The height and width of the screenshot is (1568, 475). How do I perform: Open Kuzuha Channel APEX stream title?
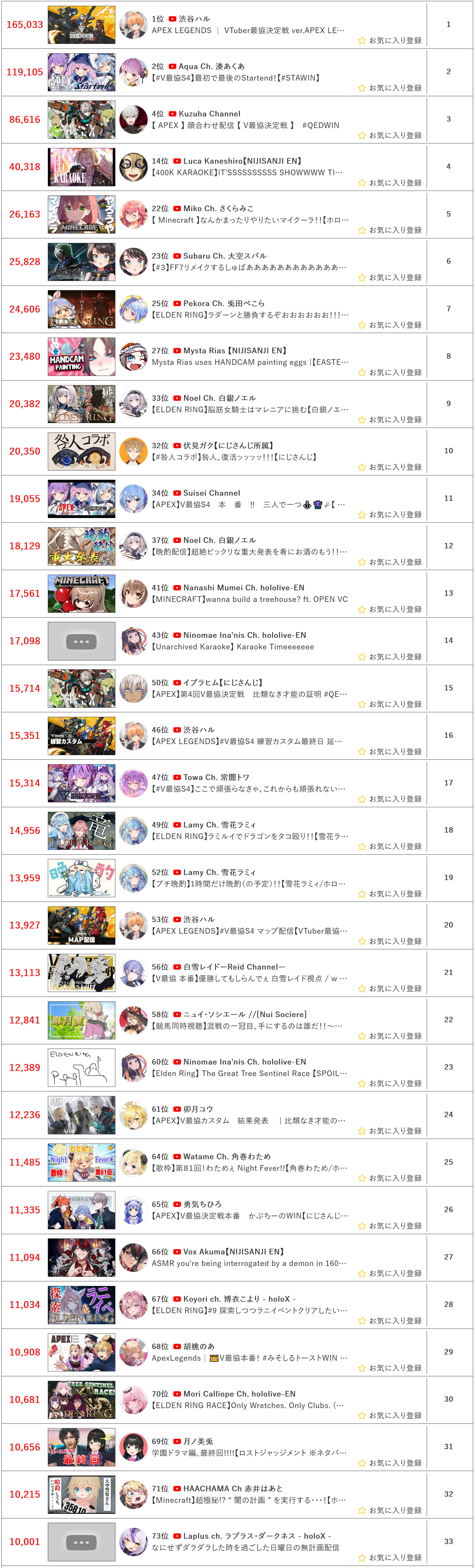coord(245,126)
